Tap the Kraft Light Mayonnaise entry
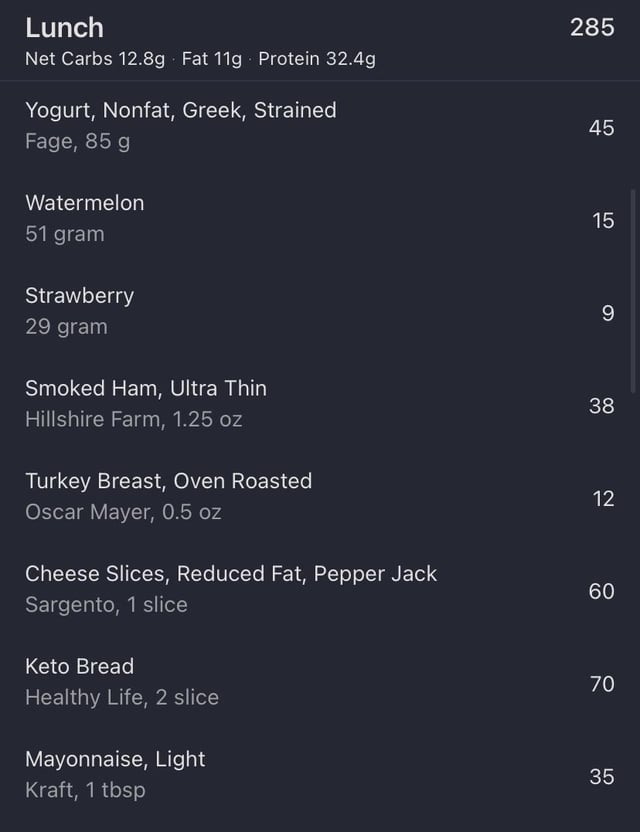 [x=320, y=775]
